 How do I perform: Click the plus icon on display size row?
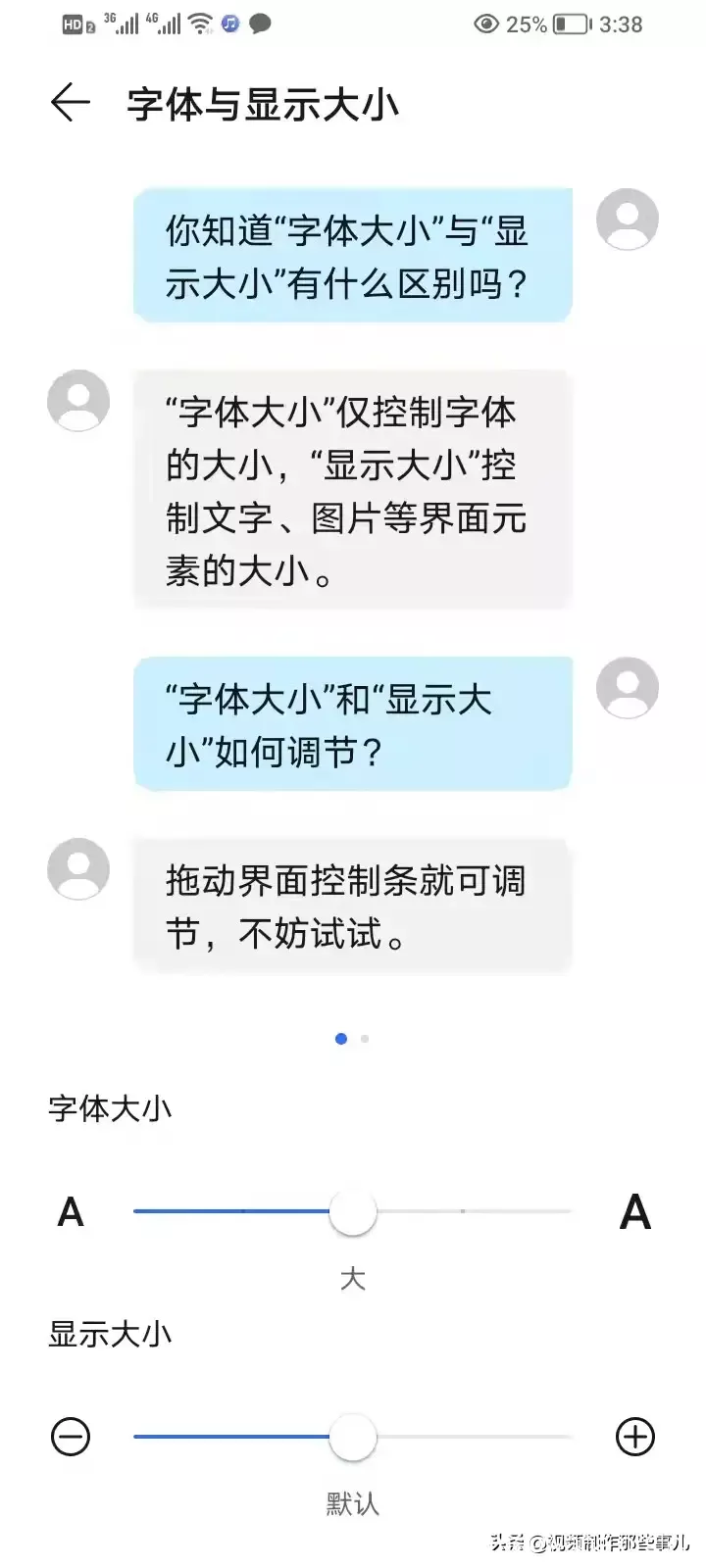(x=636, y=1438)
